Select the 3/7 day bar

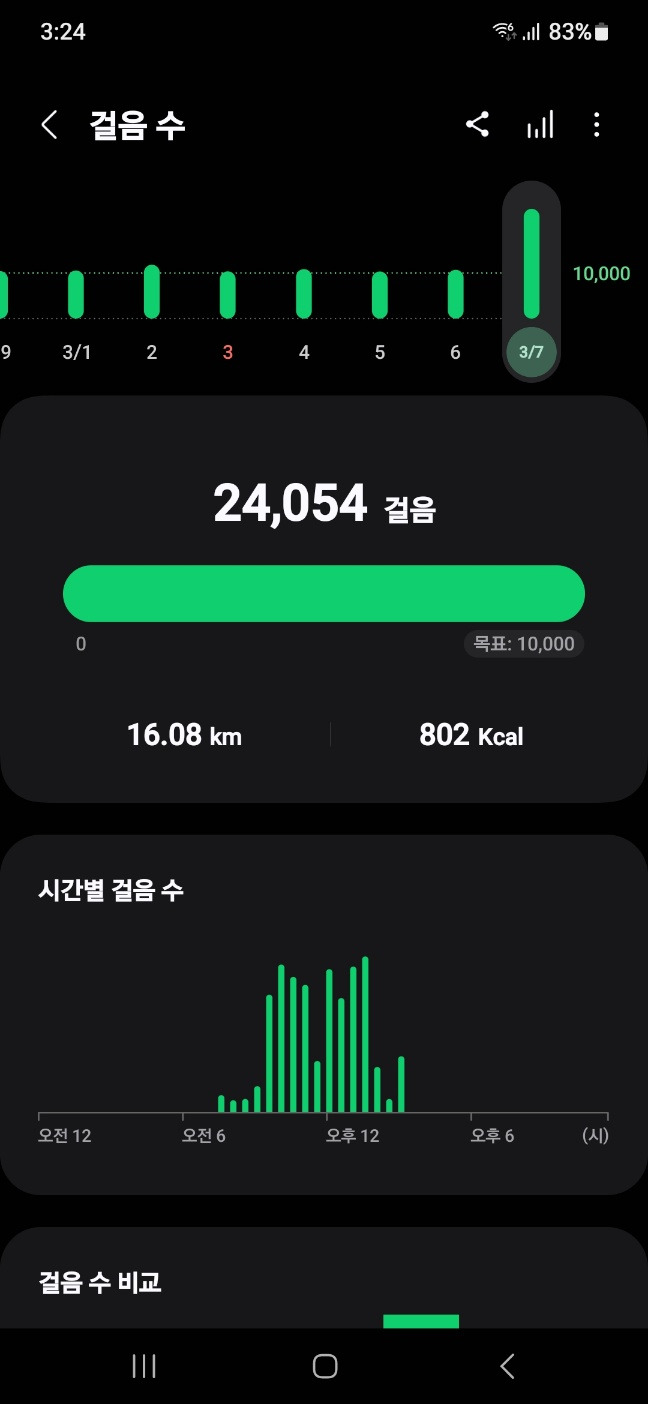(531, 280)
